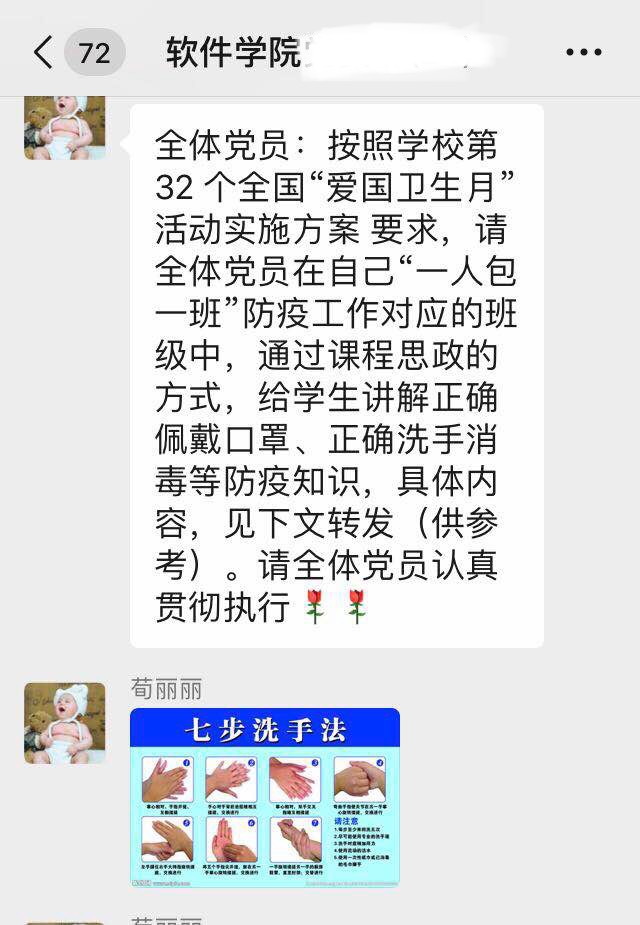Open the 七步洗手法 image message
Screen dimensions: 640x925
pyautogui.click(x=264, y=797)
